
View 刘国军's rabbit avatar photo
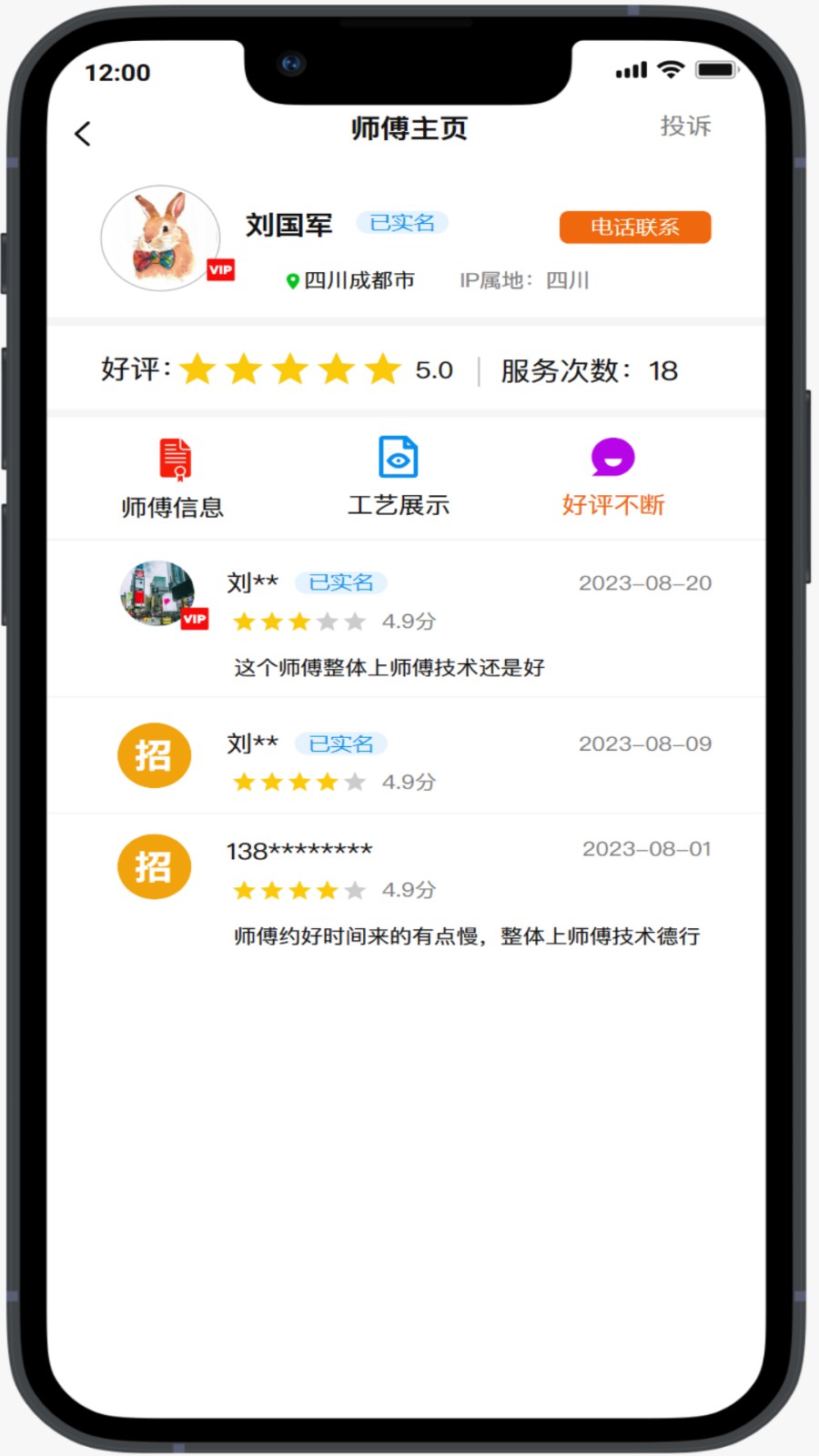[x=161, y=238]
